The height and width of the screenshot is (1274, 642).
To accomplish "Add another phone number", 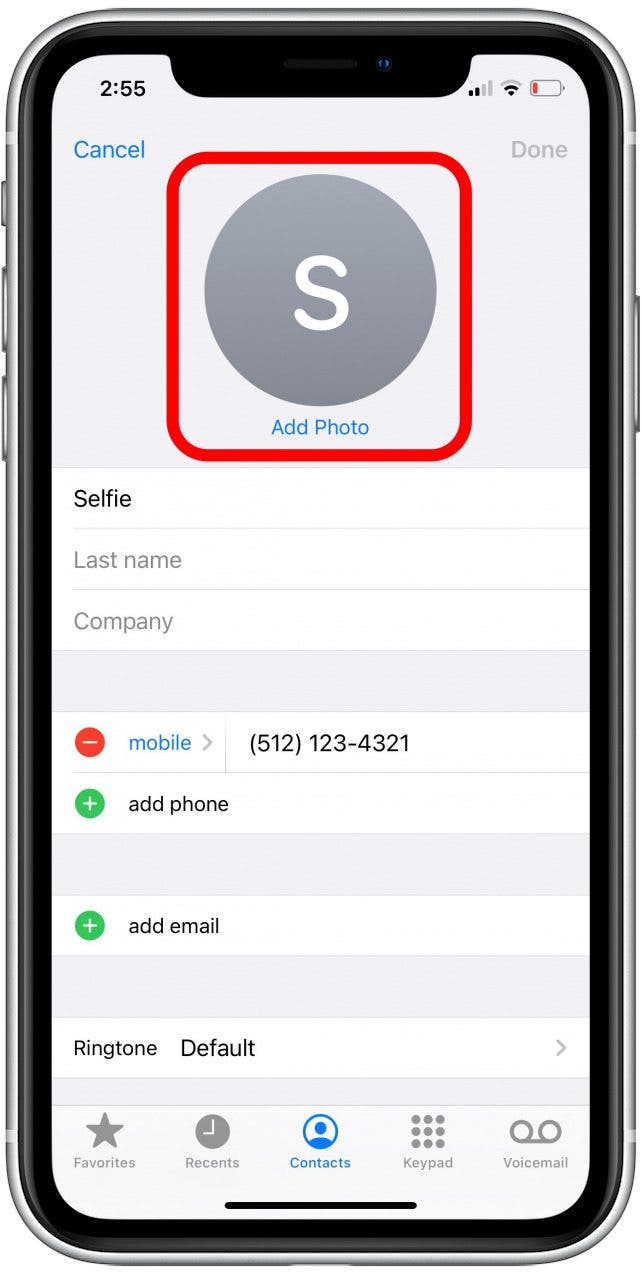I will [178, 804].
